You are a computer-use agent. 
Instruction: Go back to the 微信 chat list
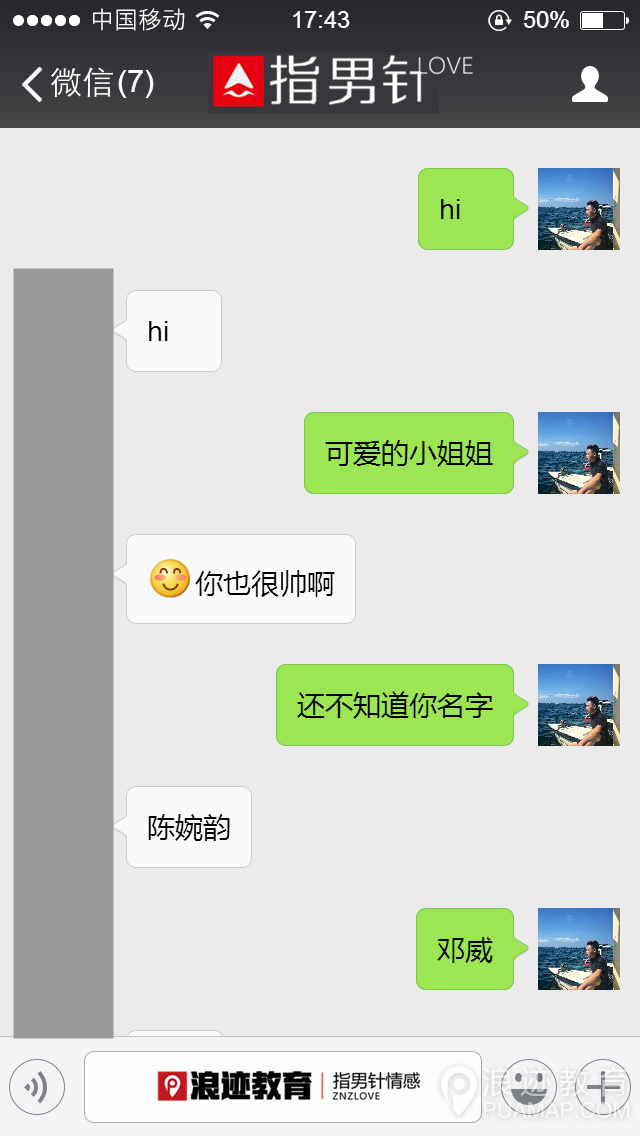click(88, 84)
